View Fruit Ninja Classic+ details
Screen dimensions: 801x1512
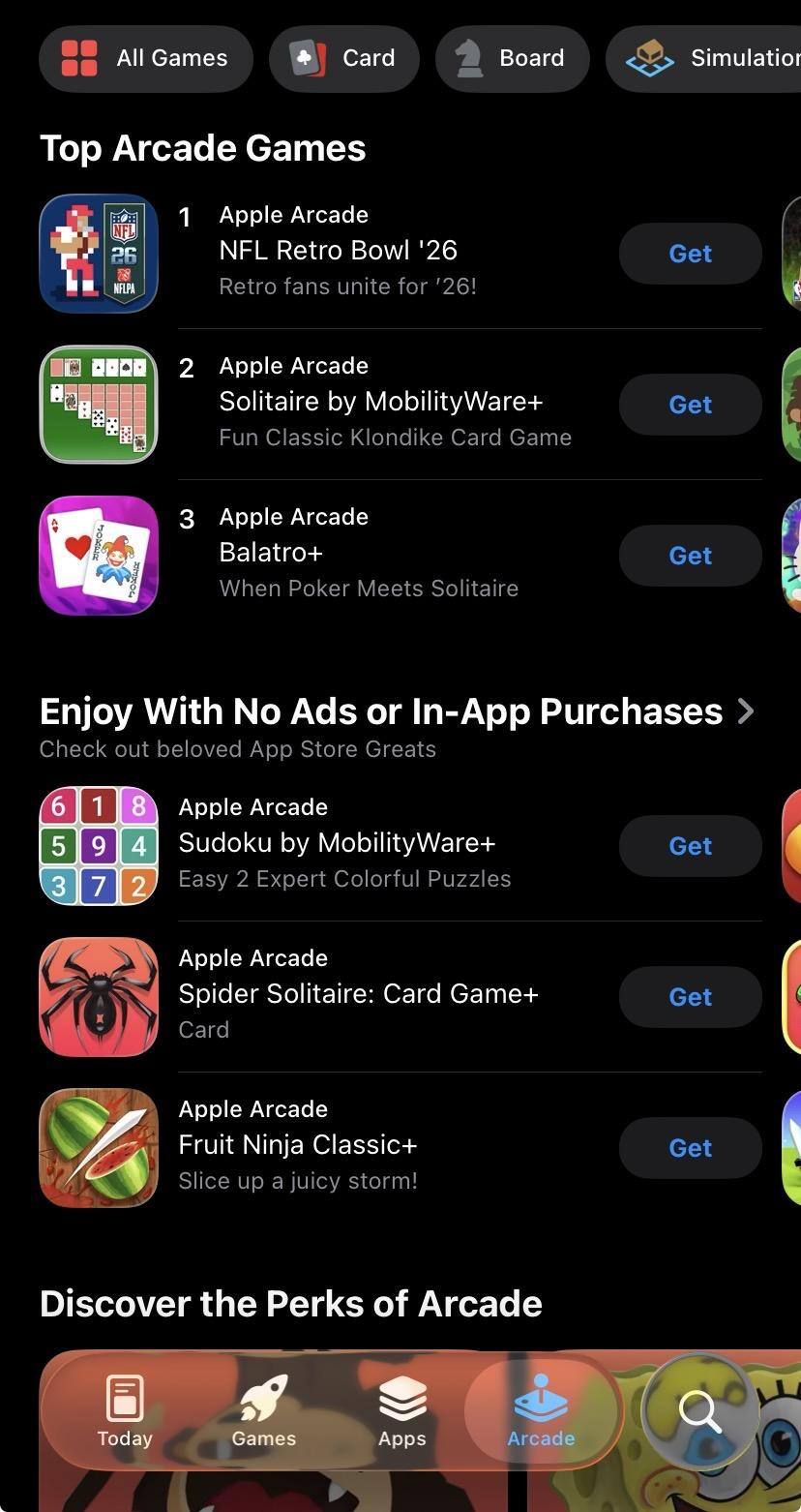[x=297, y=1145]
